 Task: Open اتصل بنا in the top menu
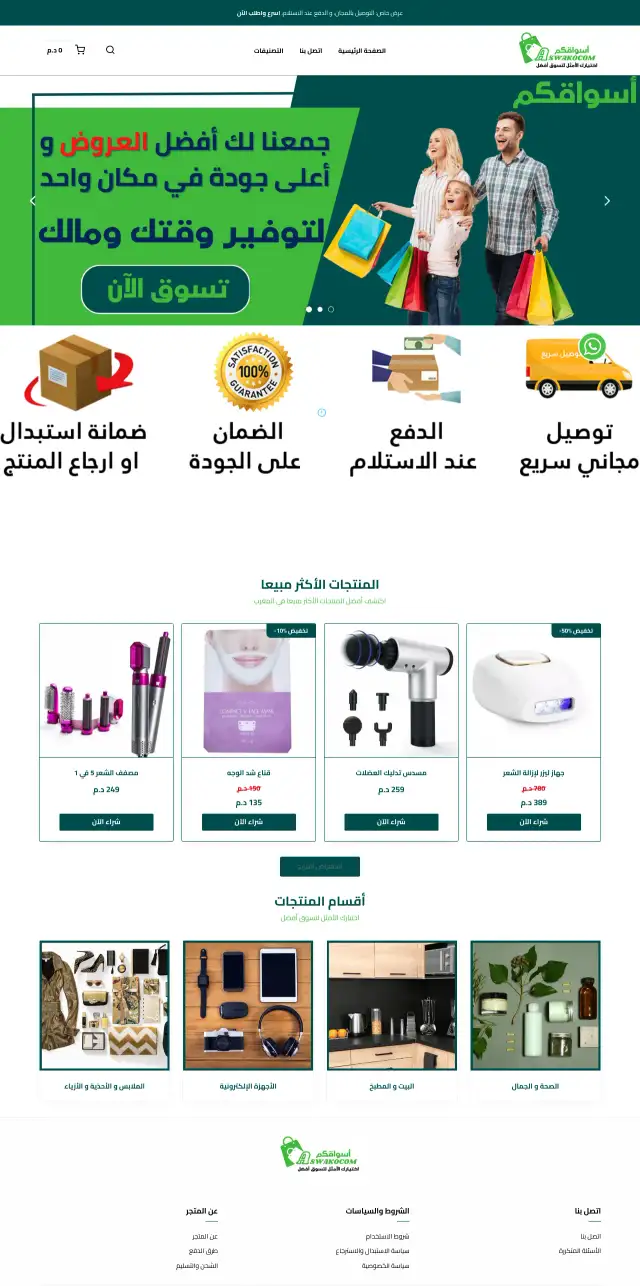310,50
